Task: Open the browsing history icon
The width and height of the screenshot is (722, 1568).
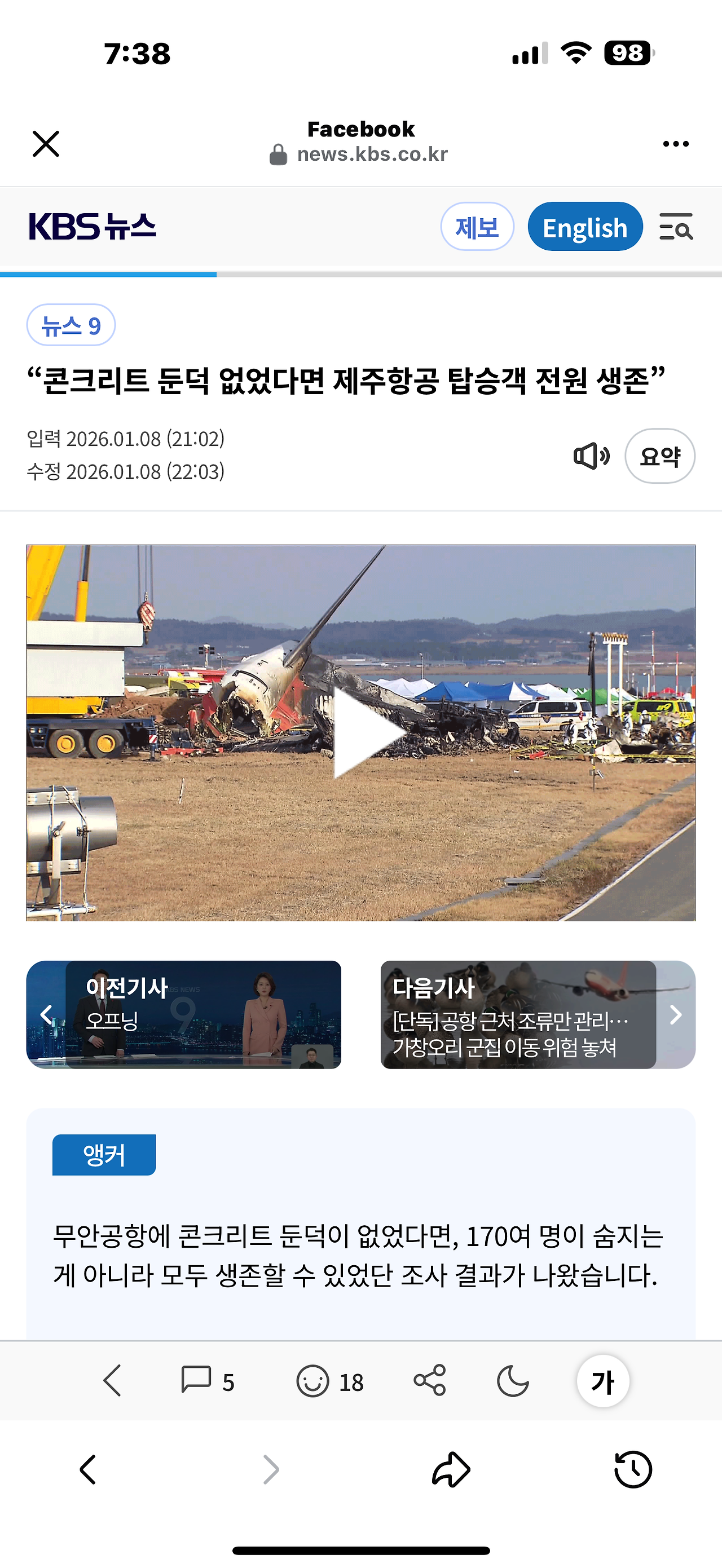Action: point(633,1469)
